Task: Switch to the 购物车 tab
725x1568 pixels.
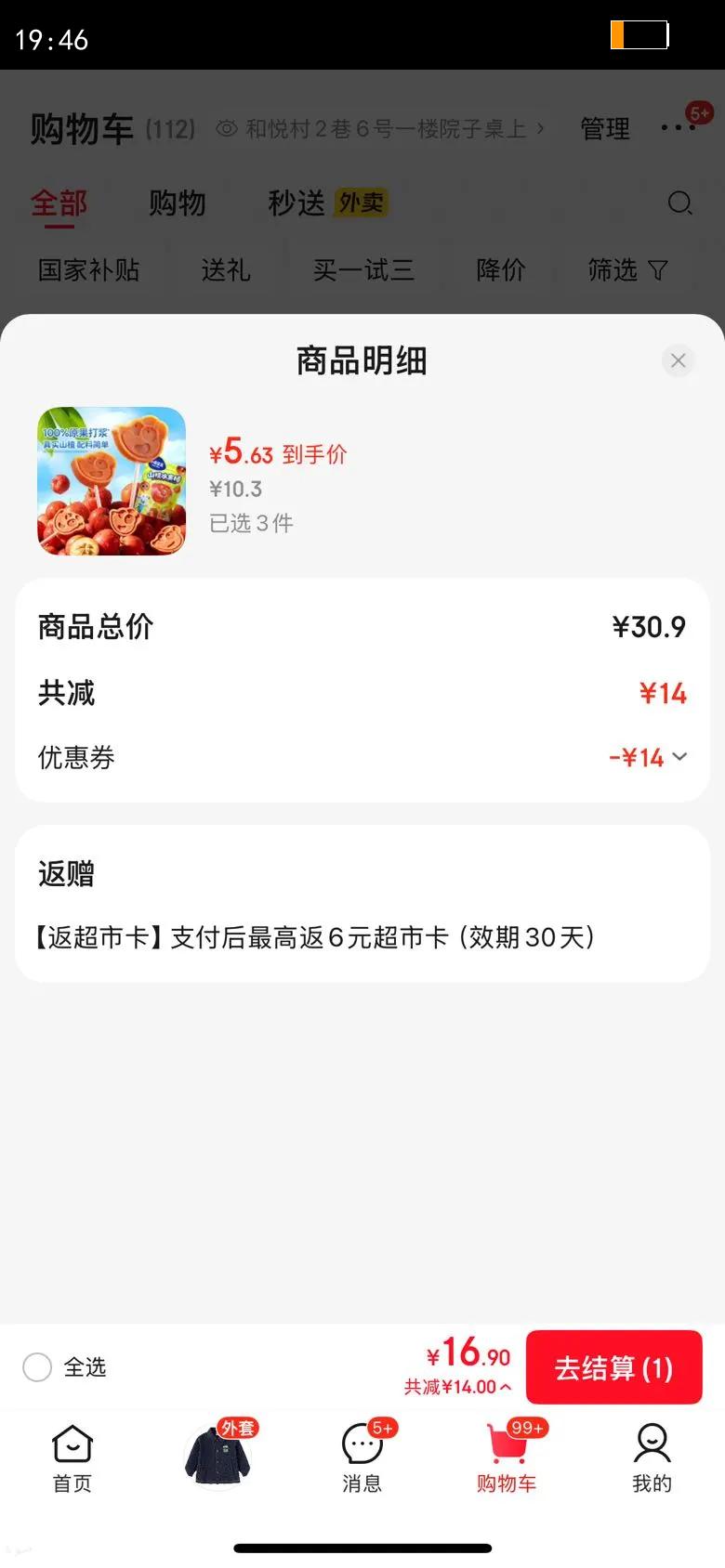Action: pyautogui.click(x=507, y=1458)
